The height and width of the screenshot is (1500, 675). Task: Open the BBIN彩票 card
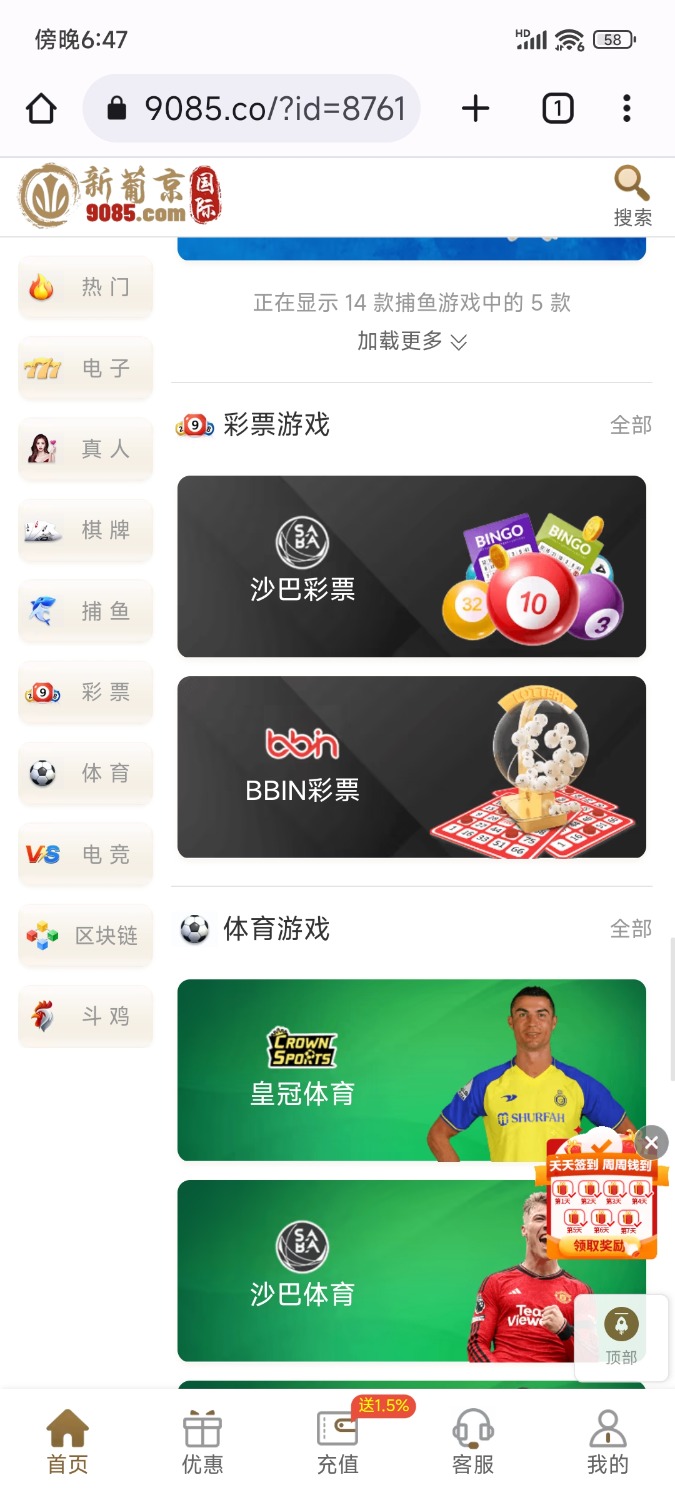[x=411, y=767]
